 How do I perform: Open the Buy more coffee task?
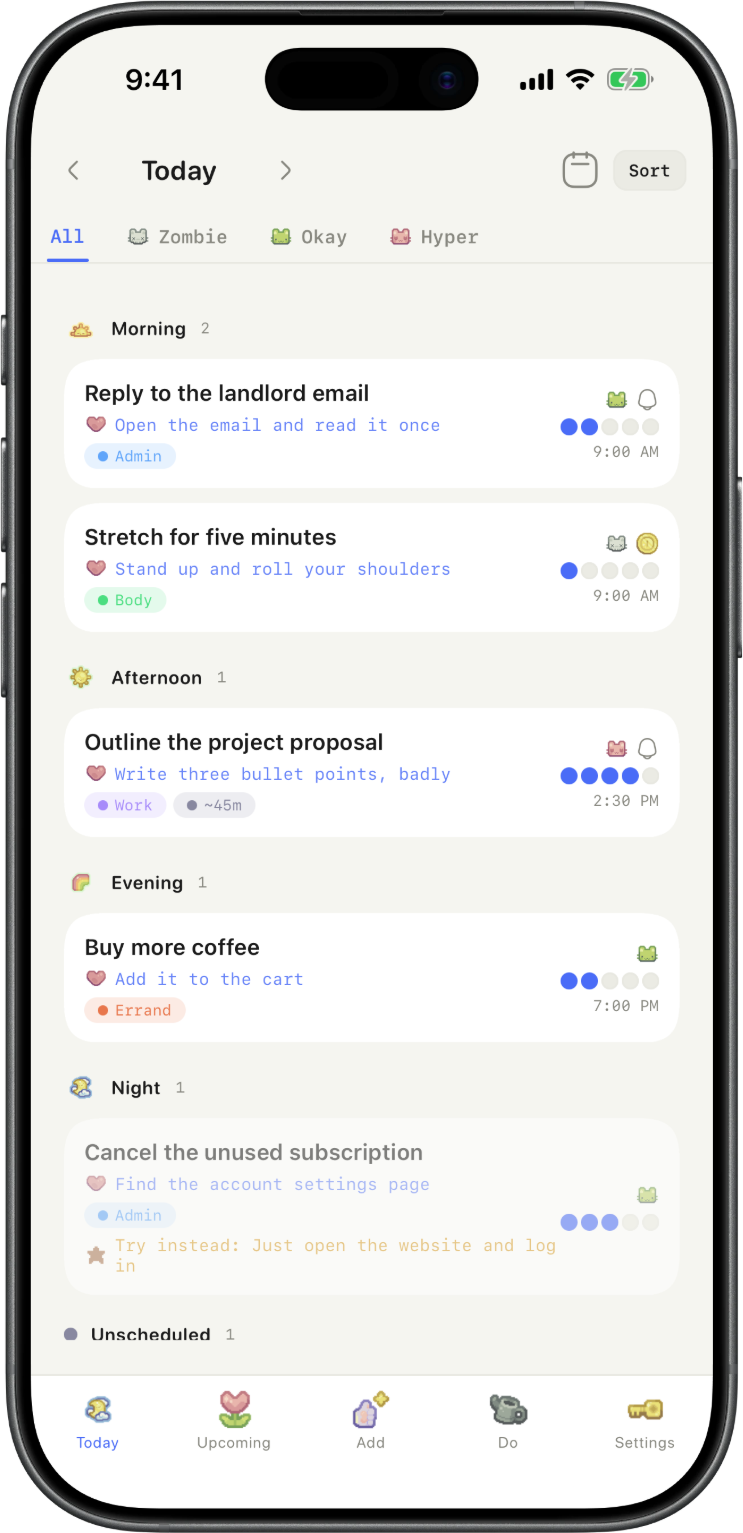(x=372, y=978)
